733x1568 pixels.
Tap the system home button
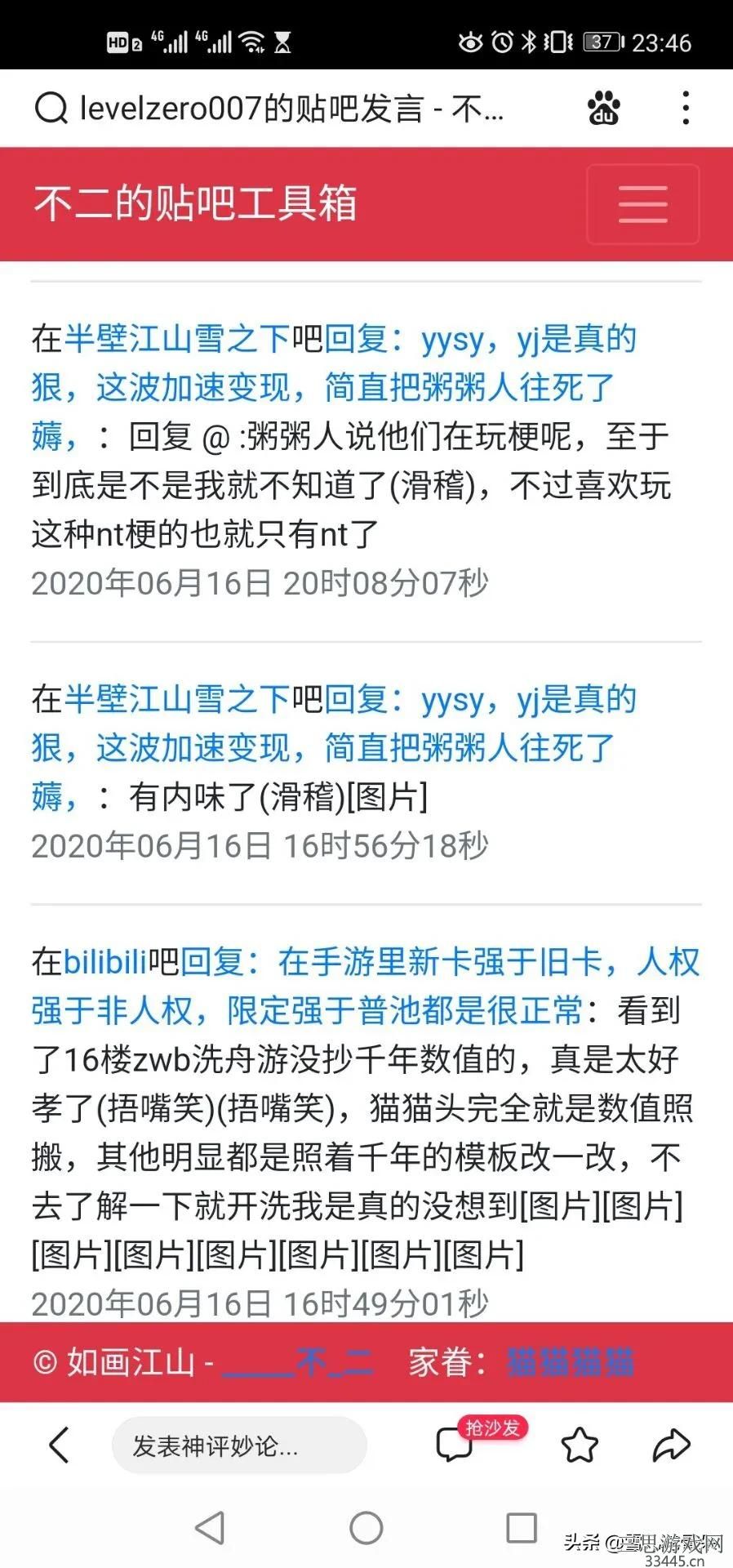[x=366, y=1527]
